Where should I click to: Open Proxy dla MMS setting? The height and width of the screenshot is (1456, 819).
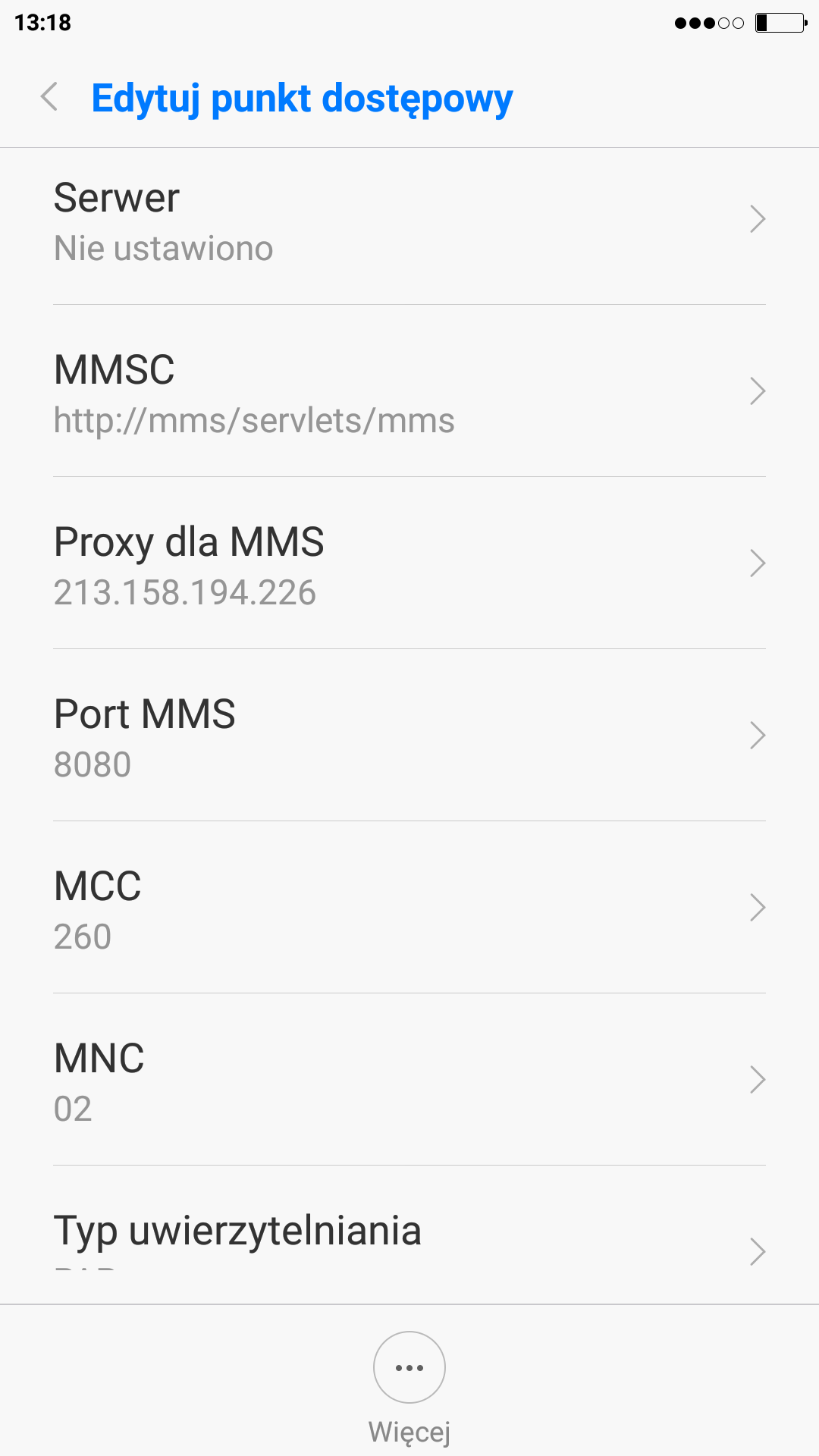point(409,565)
